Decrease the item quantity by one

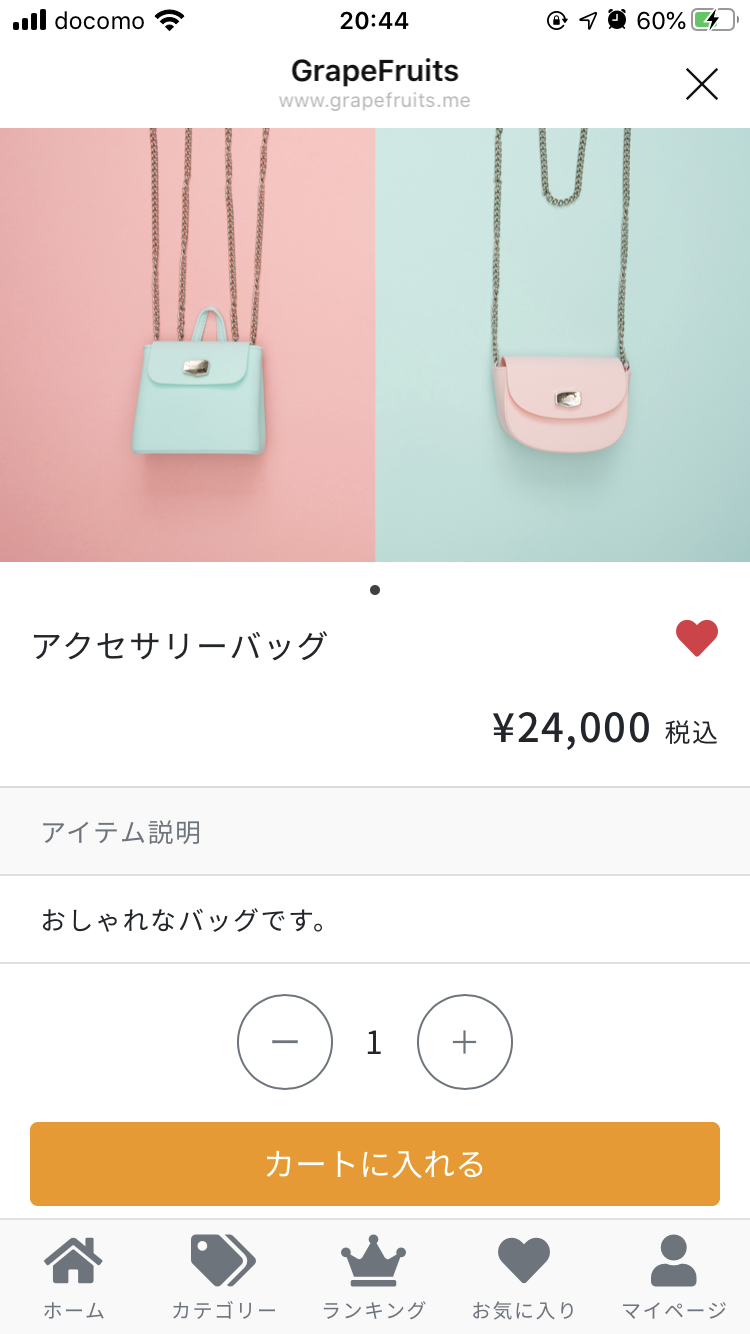click(x=285, y=1042)
